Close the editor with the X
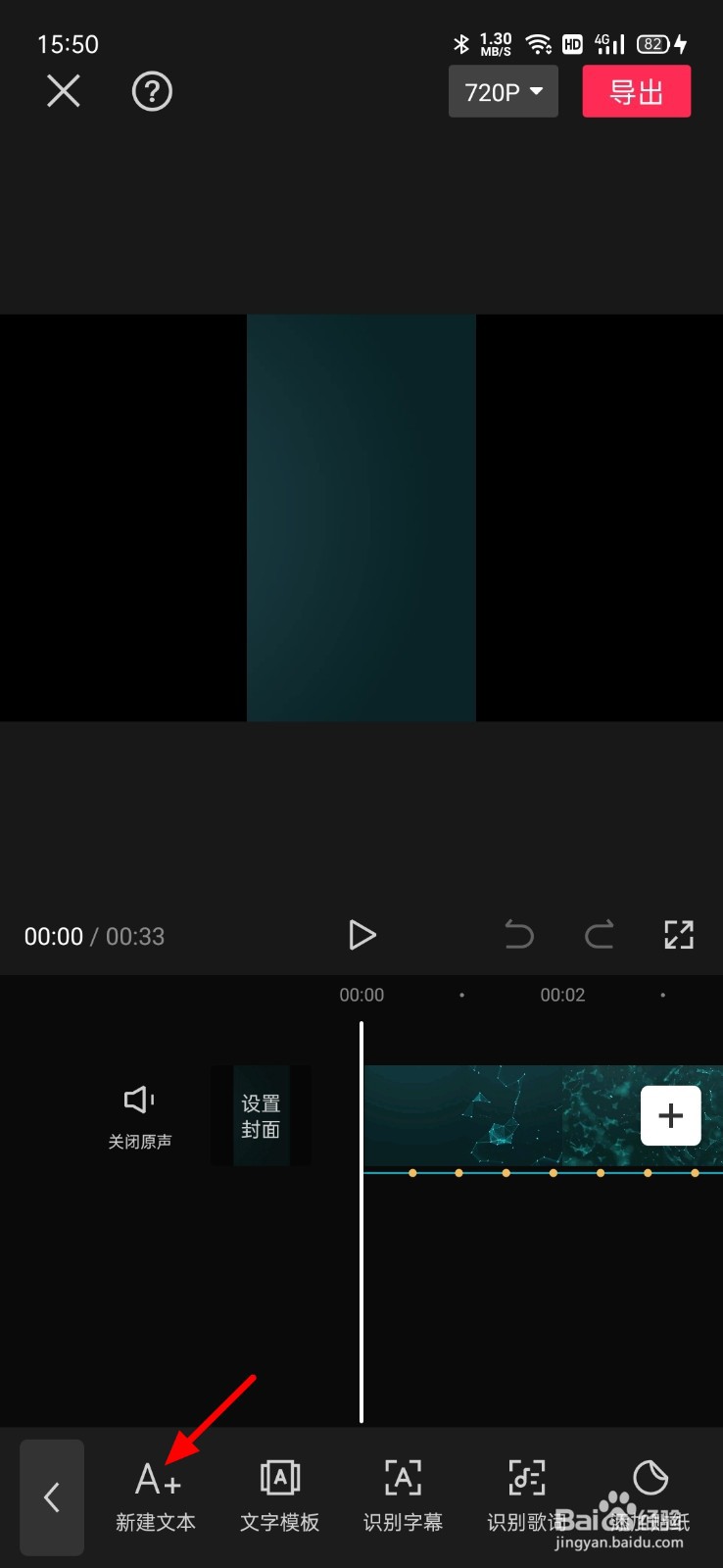This screenshot has width=723, height=1568. 63,90
